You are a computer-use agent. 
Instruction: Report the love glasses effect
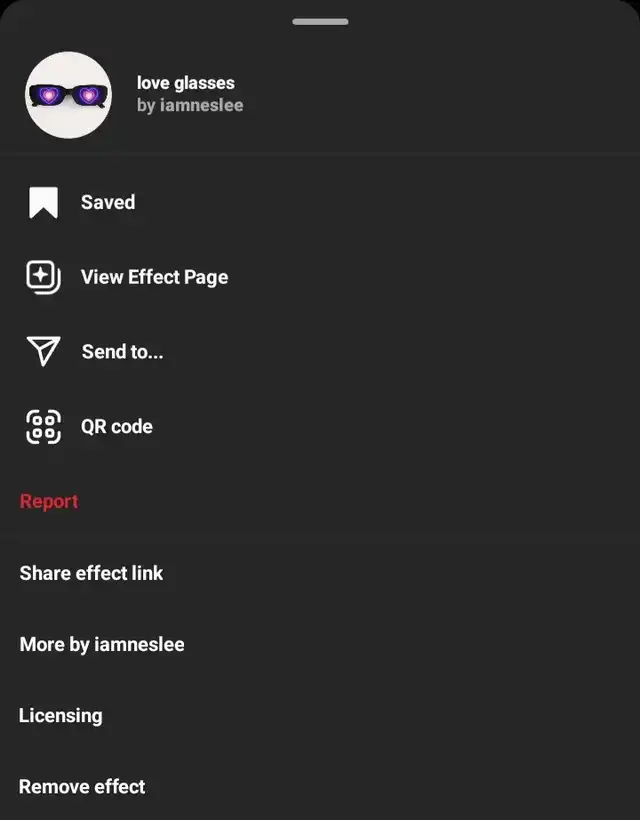[49, 502]
